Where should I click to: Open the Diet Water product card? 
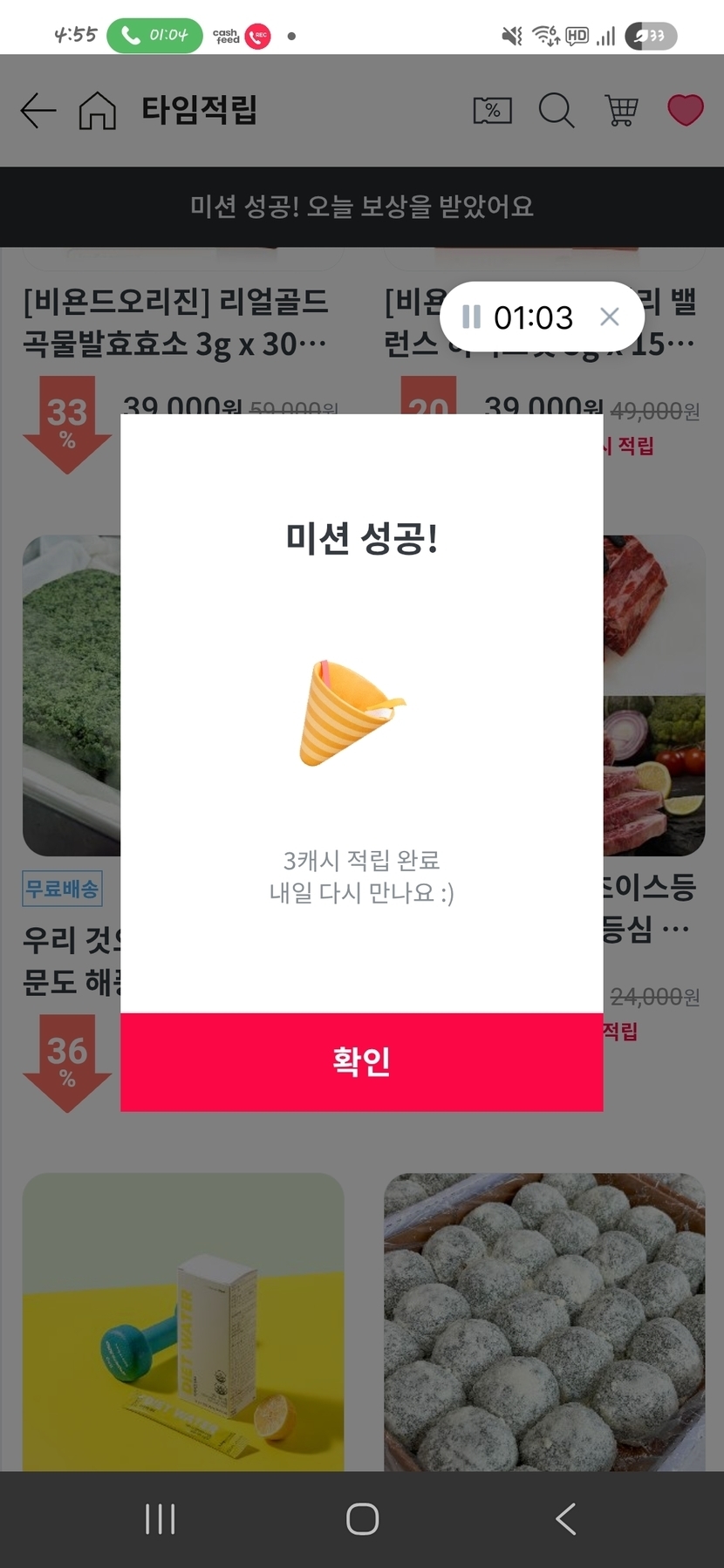click(183, 1321)
